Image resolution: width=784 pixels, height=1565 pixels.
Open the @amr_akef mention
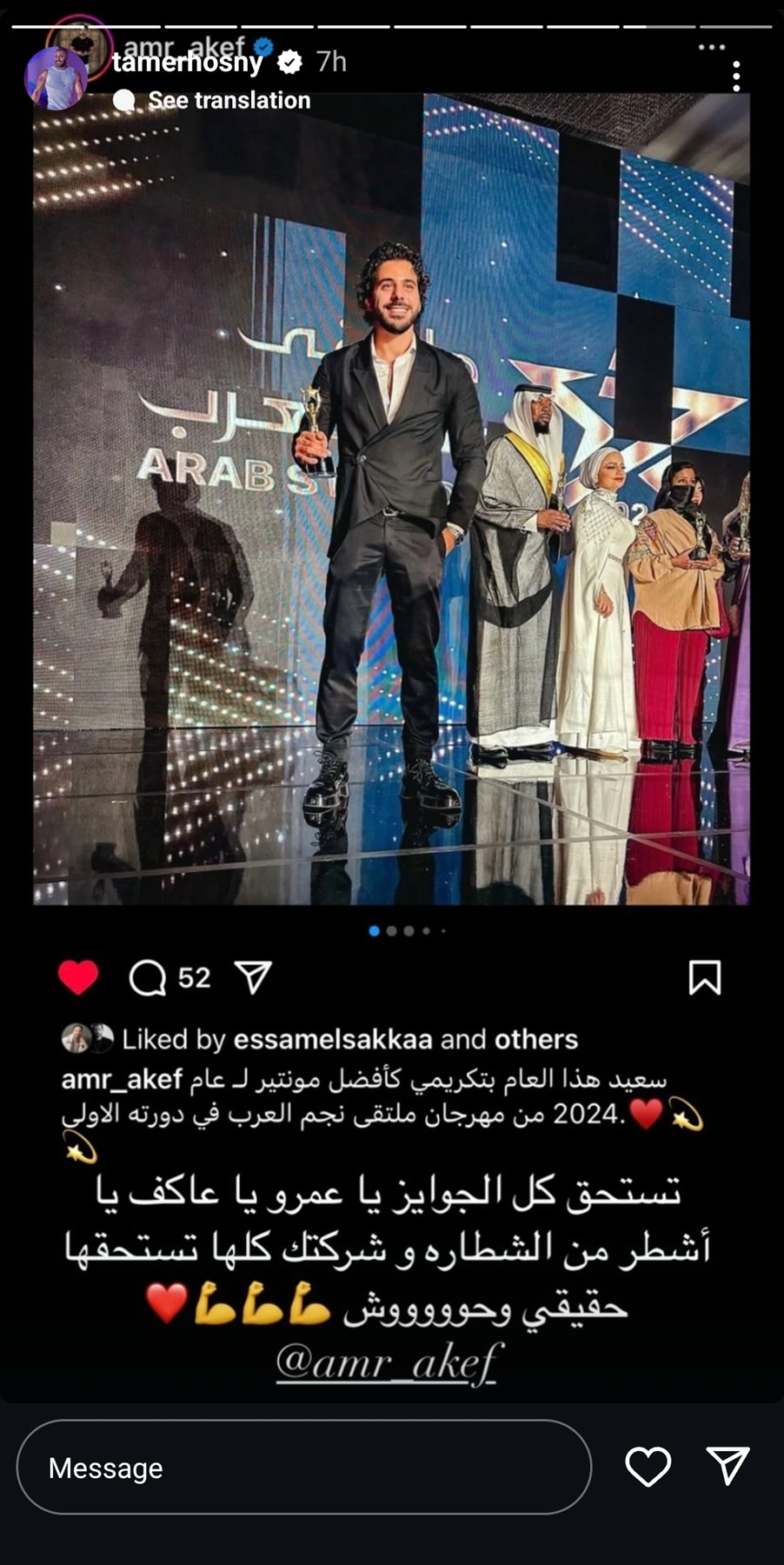point(389,1362)
